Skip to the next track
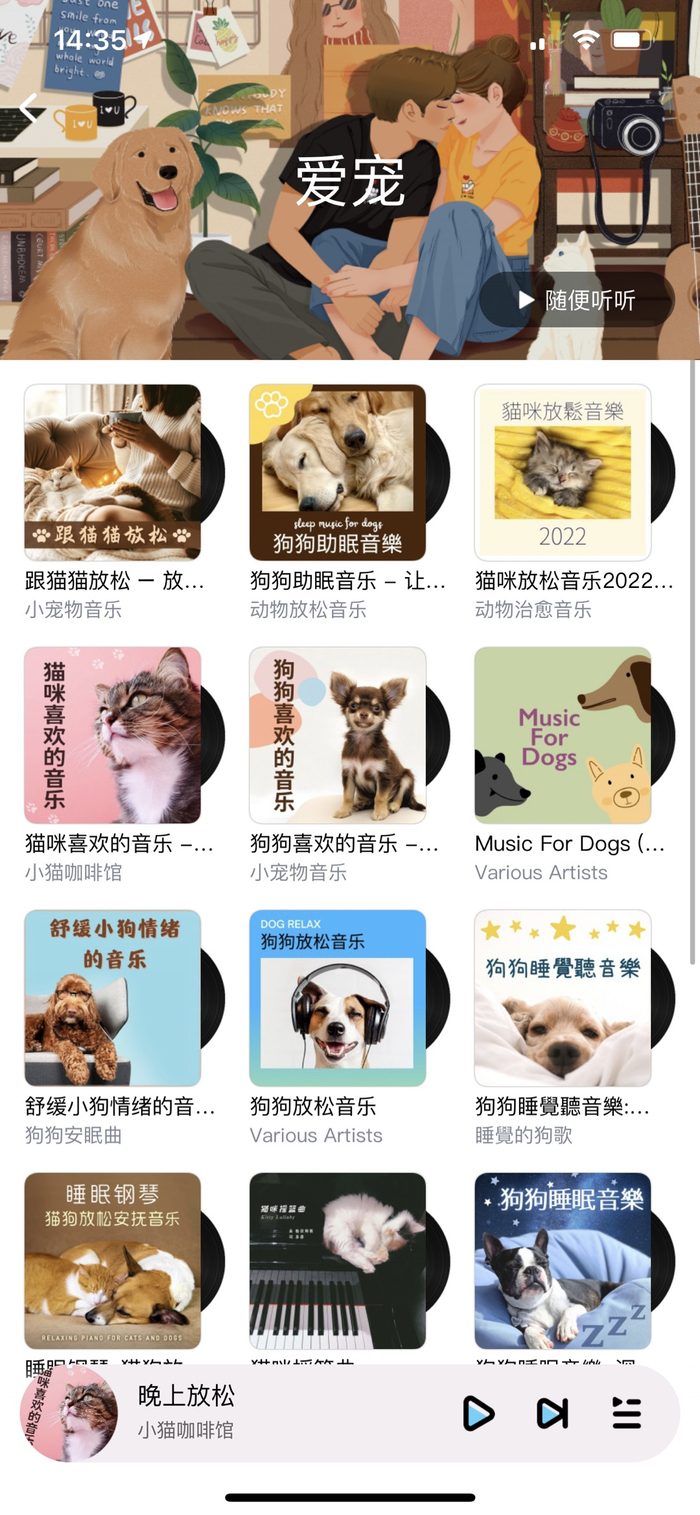The height and width of the screenshot is (1515, 700). click(552, 1413)
